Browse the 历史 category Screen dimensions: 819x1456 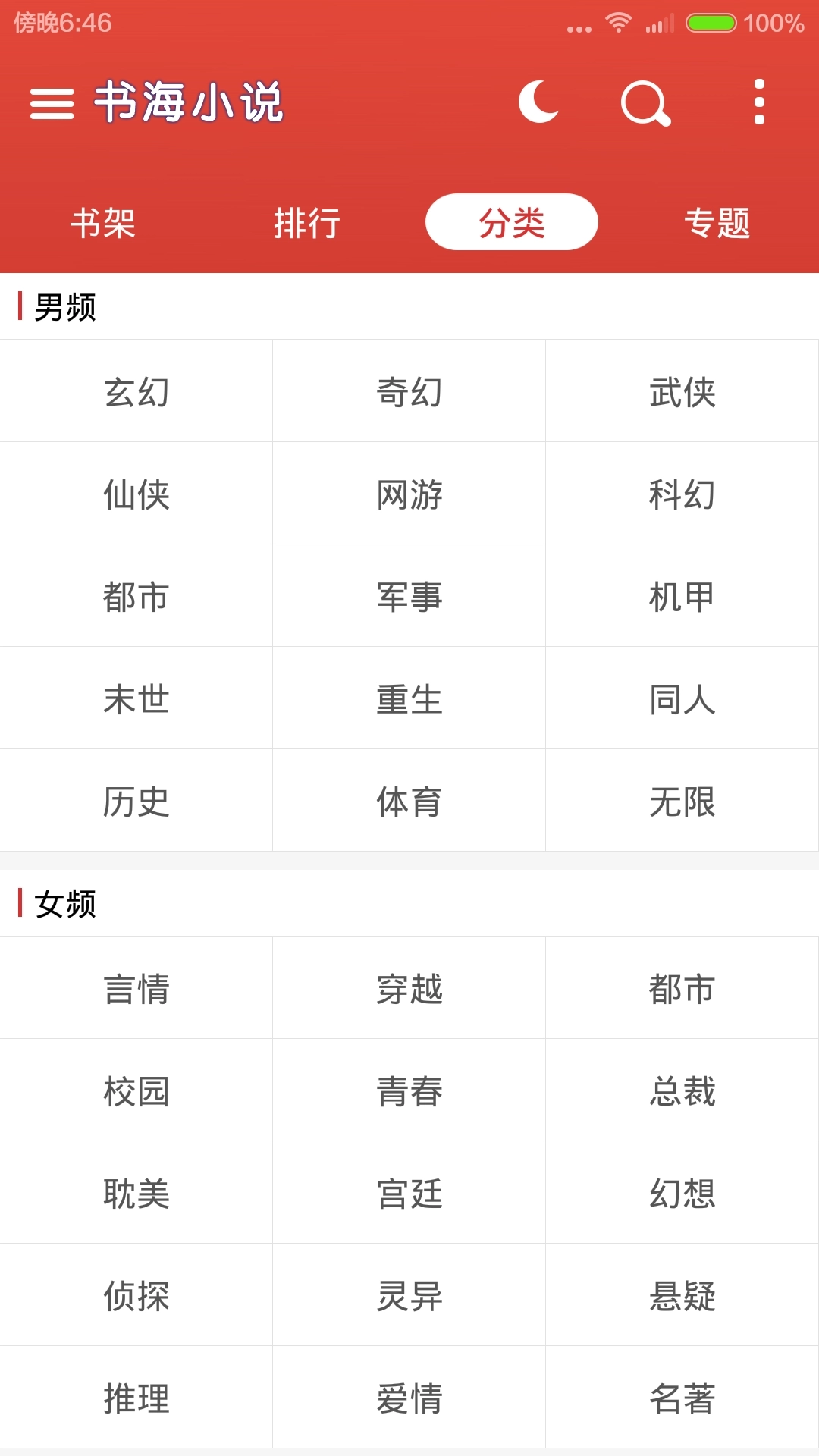(x=136, y=801)
